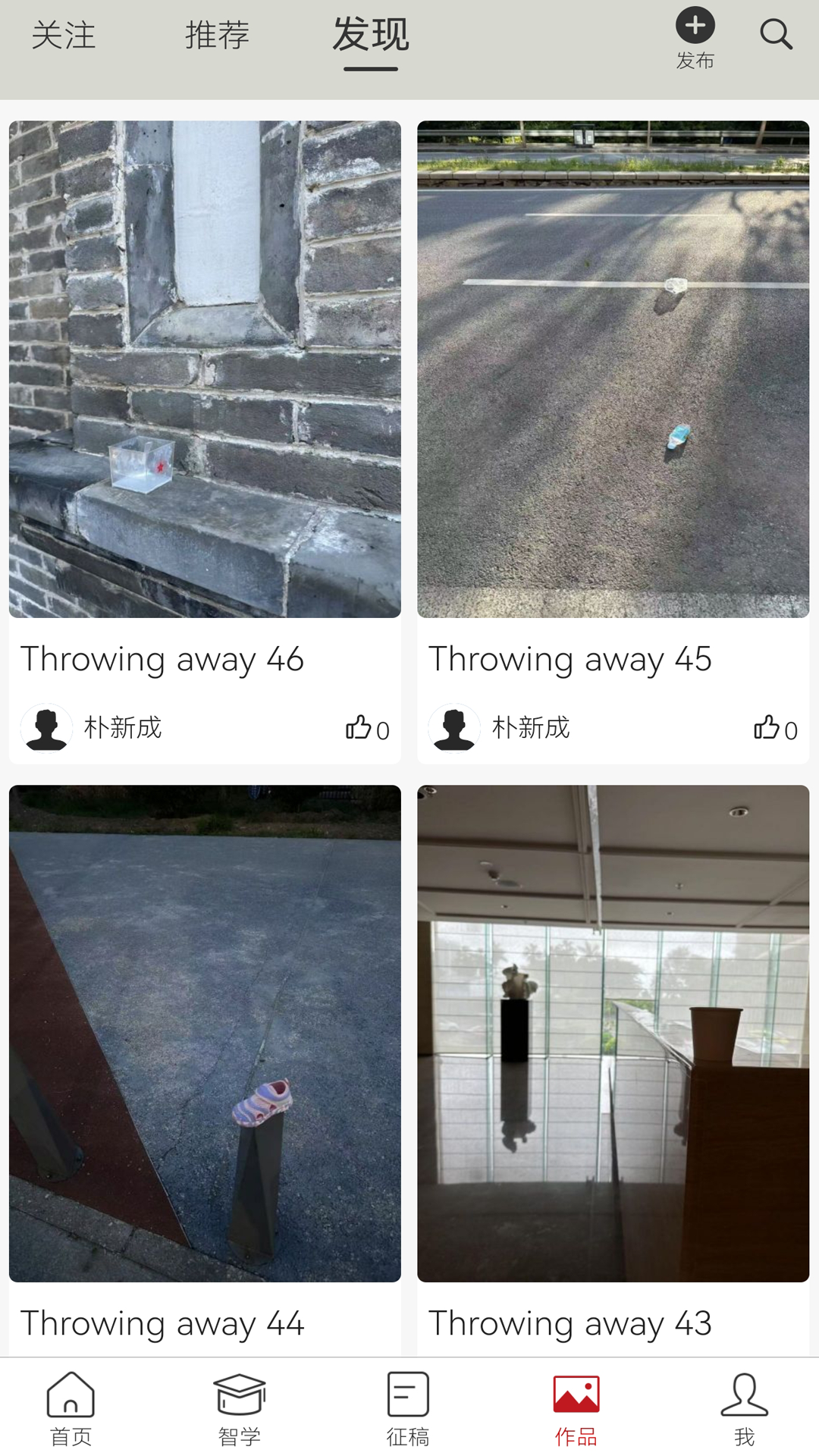Tap the 发布 publish plus icon
This screenshot has height=1456, width=819.
coord(695,25)
